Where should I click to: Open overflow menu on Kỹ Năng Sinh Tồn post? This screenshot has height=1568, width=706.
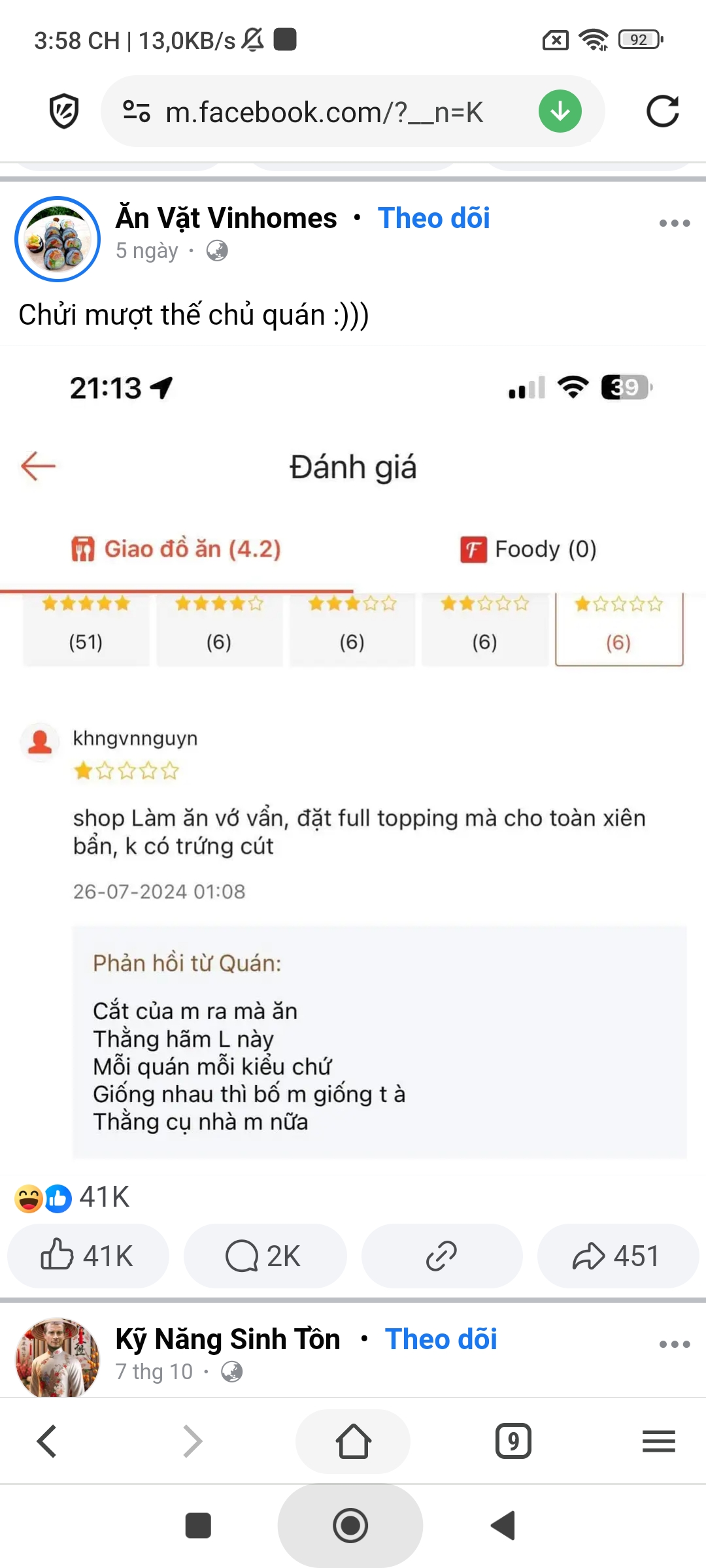coord(674,1345)
